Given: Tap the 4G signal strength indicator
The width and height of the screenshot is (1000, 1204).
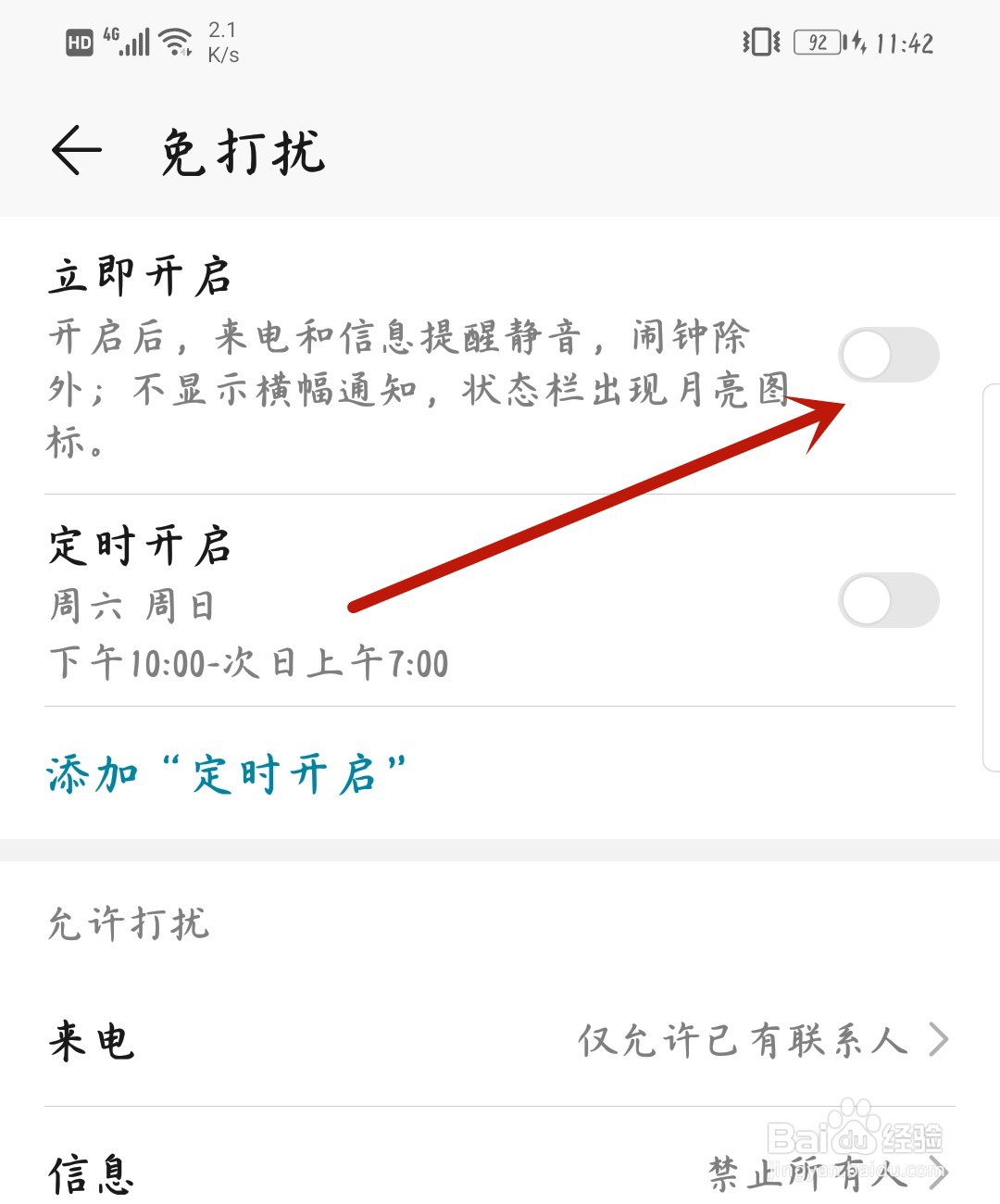Looking at the screenshot, I should click(x=131, y=41).
